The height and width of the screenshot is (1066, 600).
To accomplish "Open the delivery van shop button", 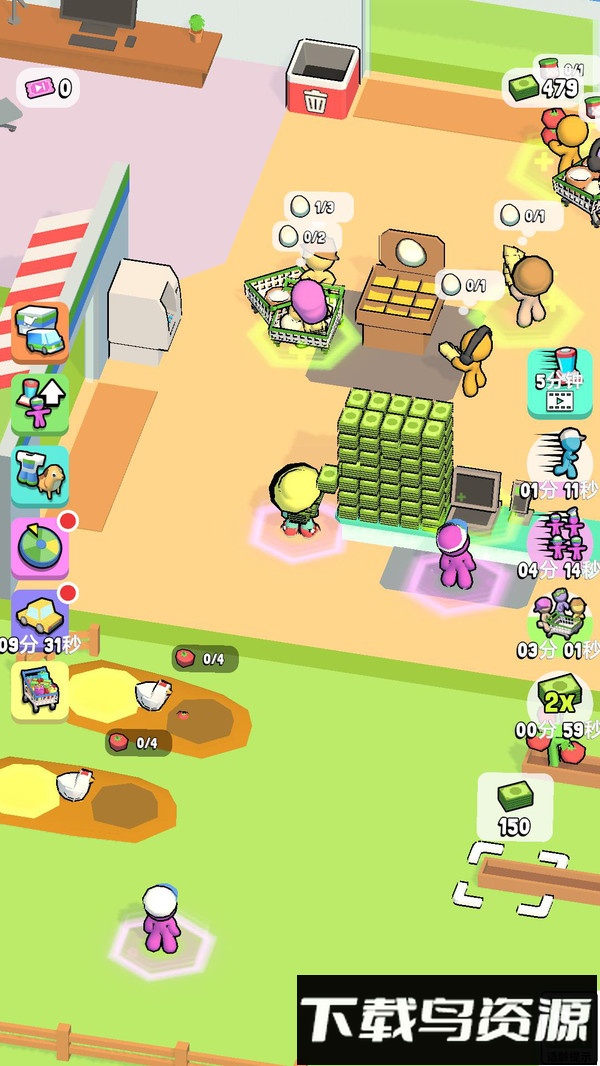I will [40, 331].
